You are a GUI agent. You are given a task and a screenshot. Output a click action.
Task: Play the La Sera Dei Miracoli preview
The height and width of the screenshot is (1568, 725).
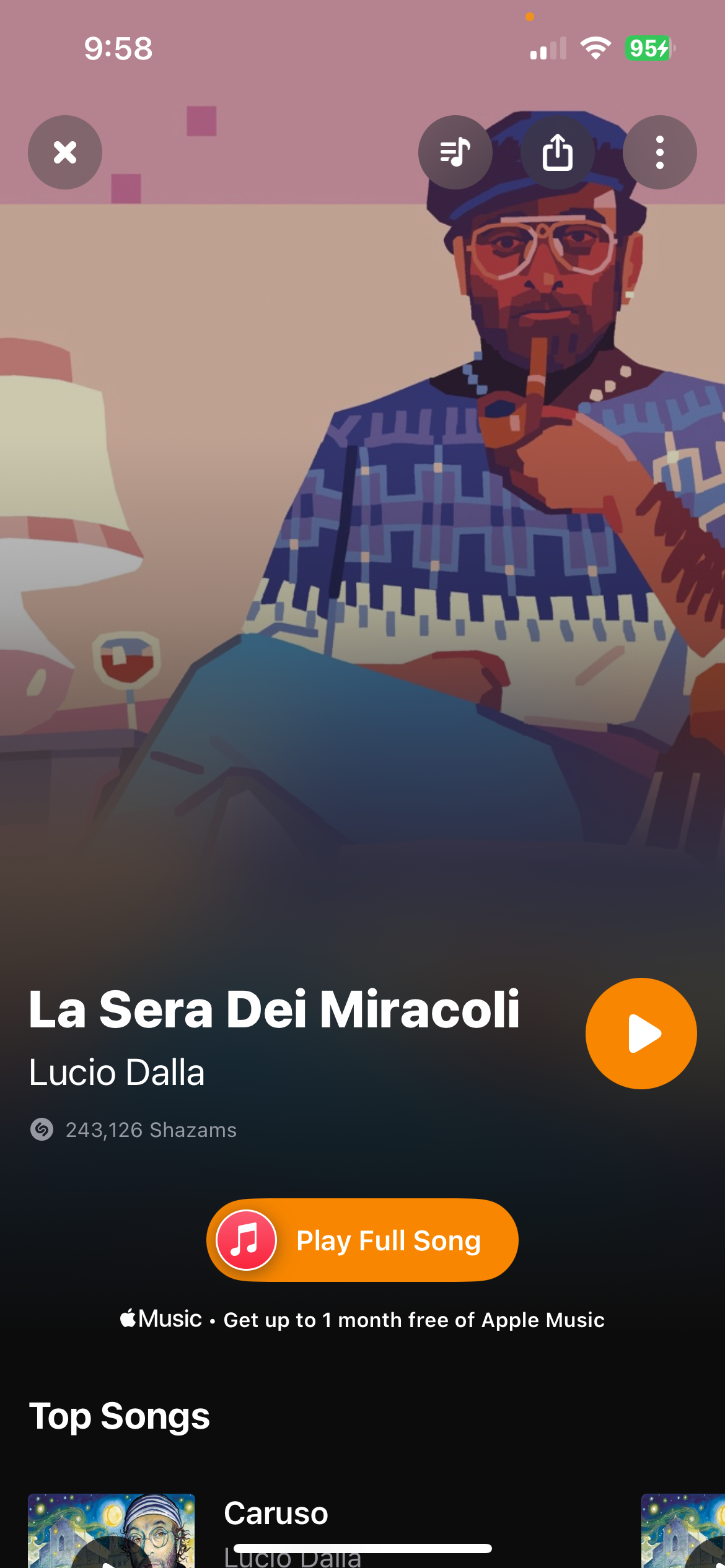click(x=641, y=1033)
